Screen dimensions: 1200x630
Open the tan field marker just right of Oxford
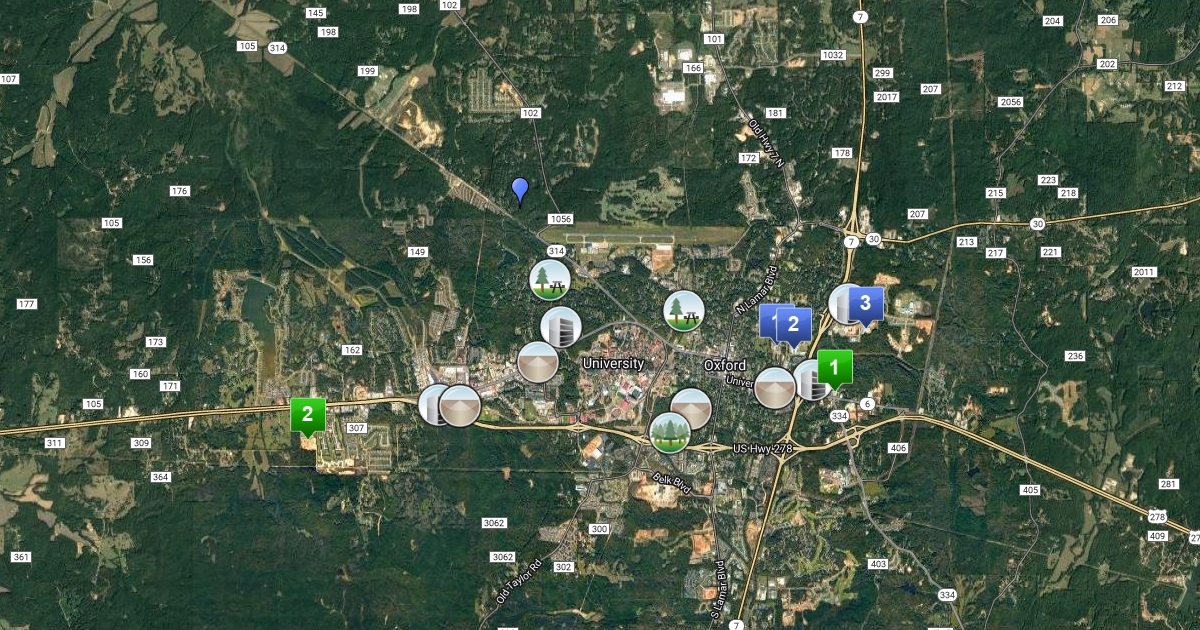coord(774,388)
